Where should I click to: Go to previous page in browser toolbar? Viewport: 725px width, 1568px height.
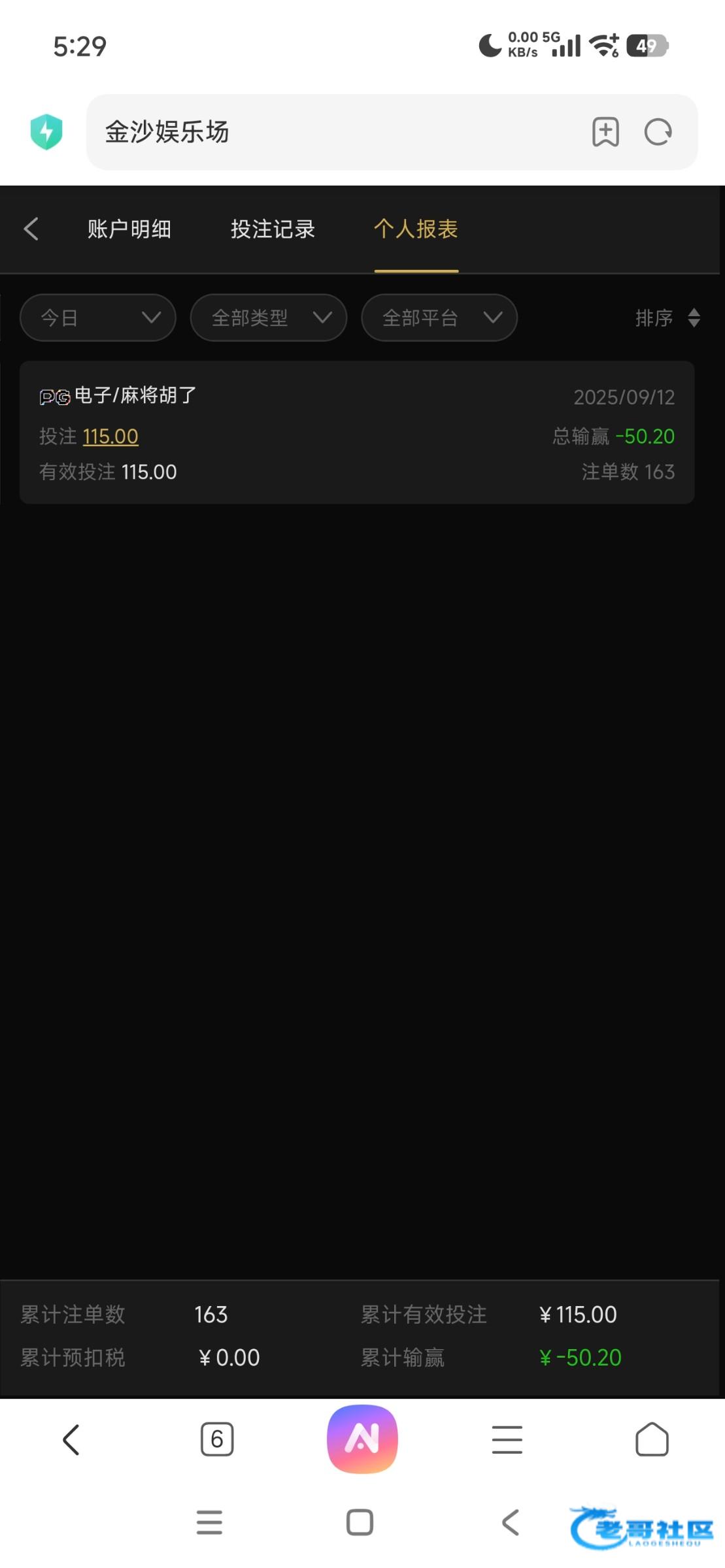pyautogui.click(x=71, y=1440)
